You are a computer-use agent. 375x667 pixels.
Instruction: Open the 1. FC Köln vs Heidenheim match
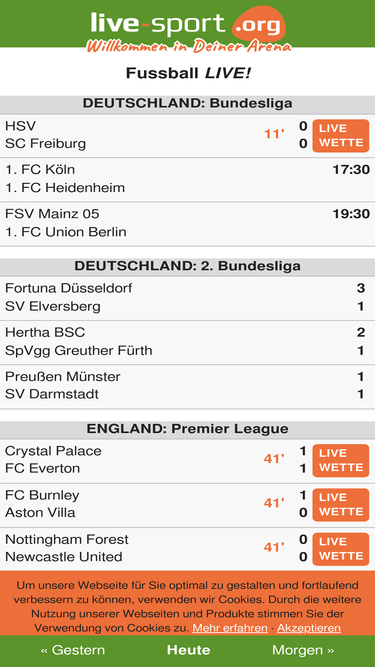188,179
